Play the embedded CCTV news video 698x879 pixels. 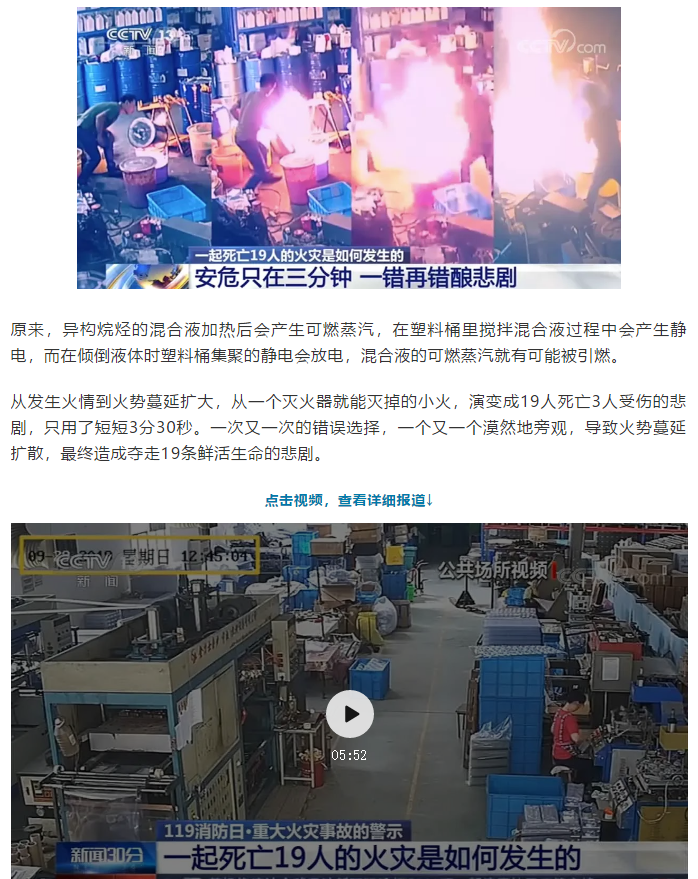coord(349,713)
